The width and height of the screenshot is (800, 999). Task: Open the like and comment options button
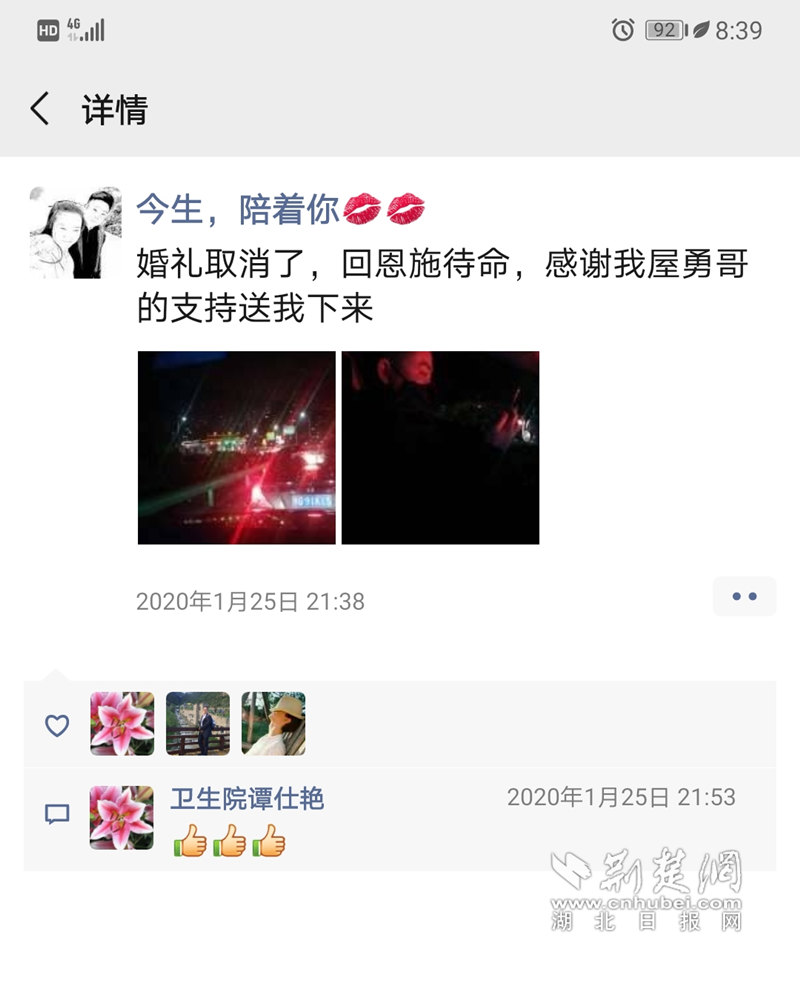tap(744, 597)
